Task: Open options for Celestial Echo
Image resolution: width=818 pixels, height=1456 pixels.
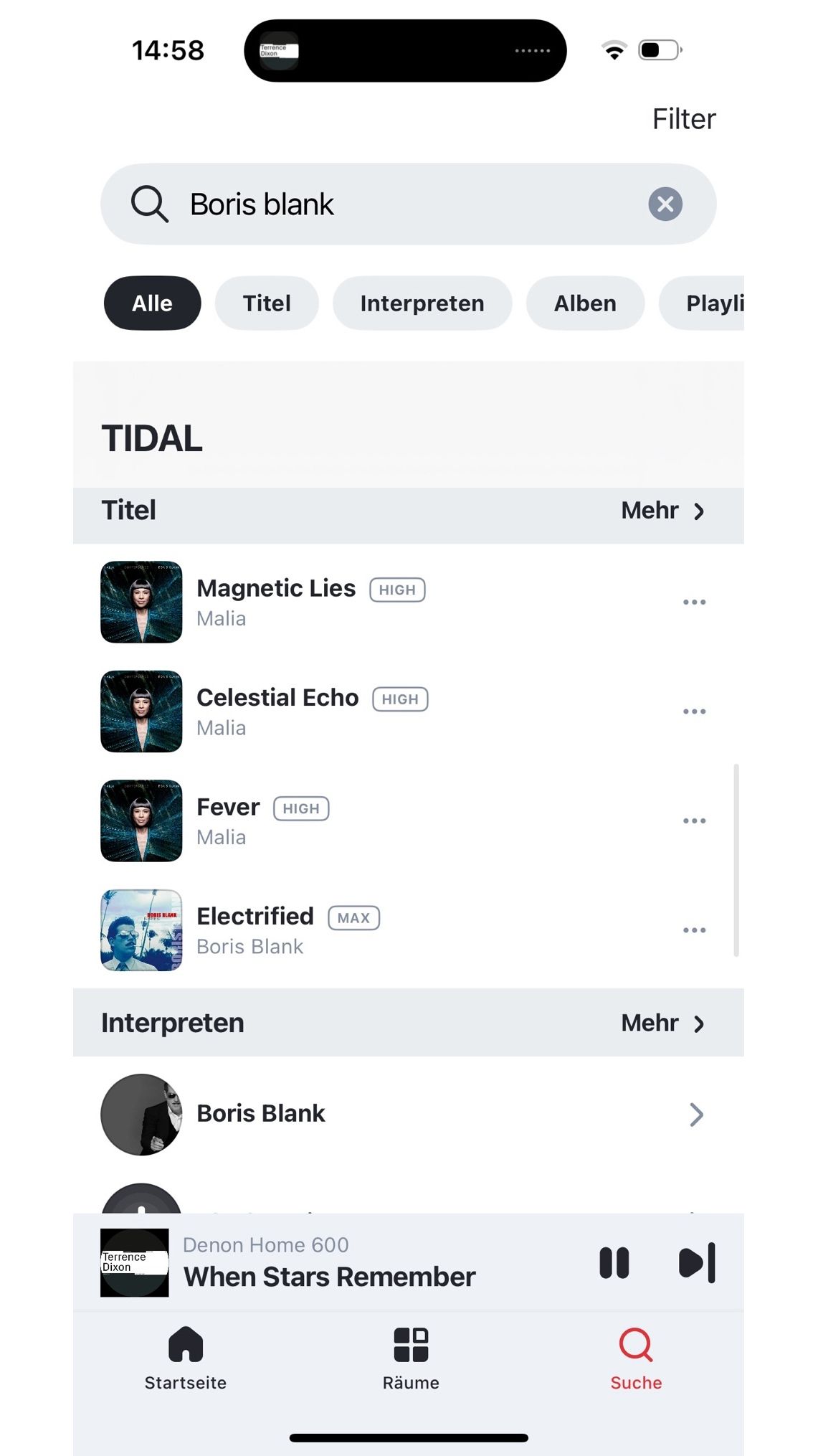Action: pyautogui.click(x=693, y=712)
